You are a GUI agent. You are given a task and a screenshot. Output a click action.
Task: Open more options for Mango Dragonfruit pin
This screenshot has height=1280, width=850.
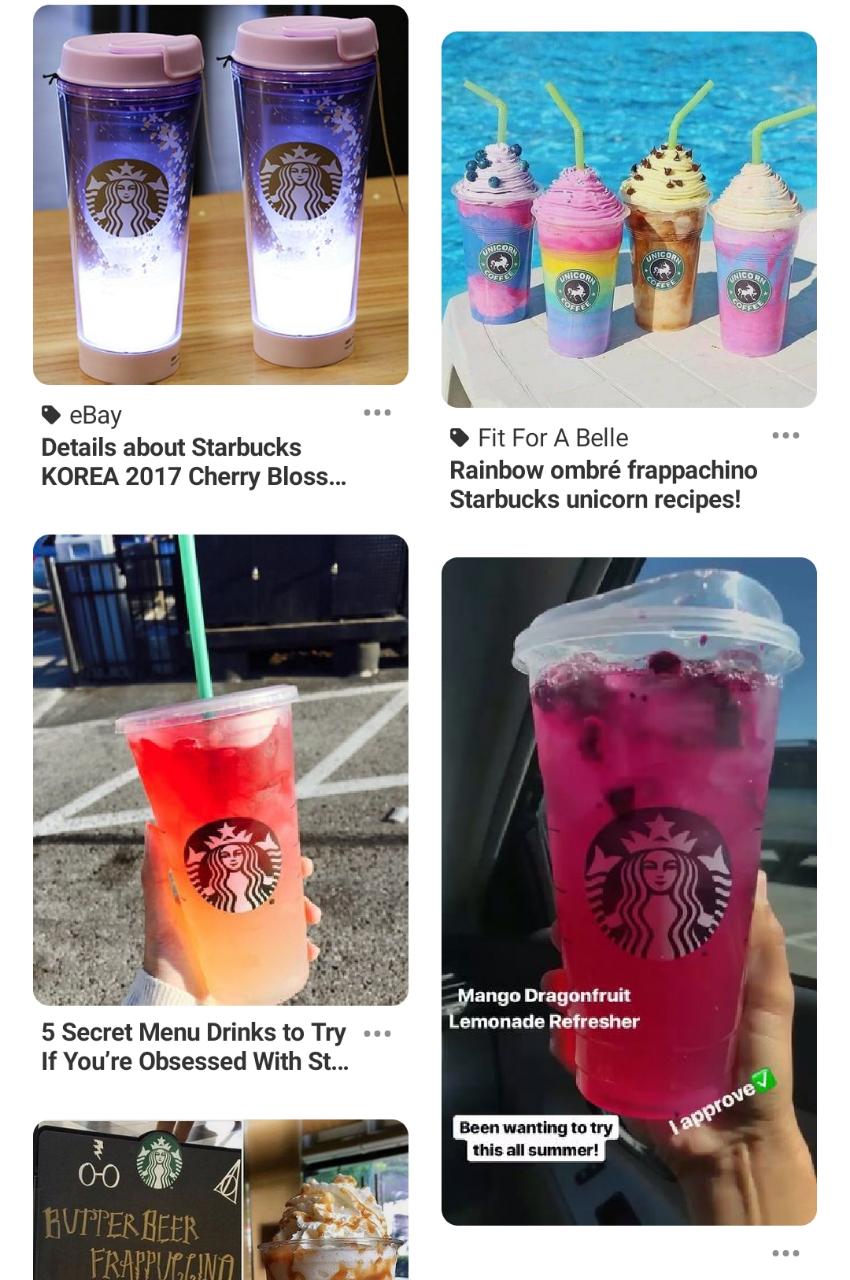(786, 1253)
